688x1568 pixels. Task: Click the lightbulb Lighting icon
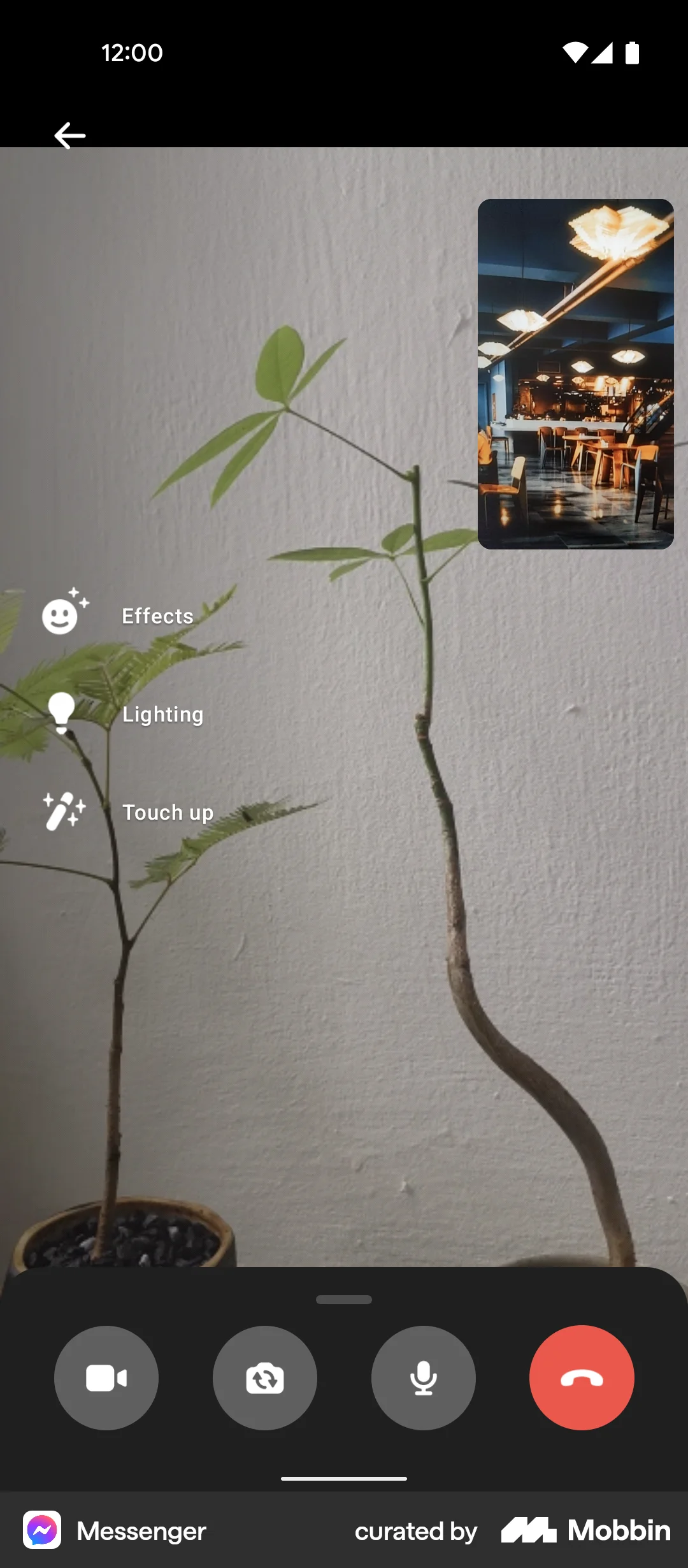pyautogui.click(x=62, y=713)
